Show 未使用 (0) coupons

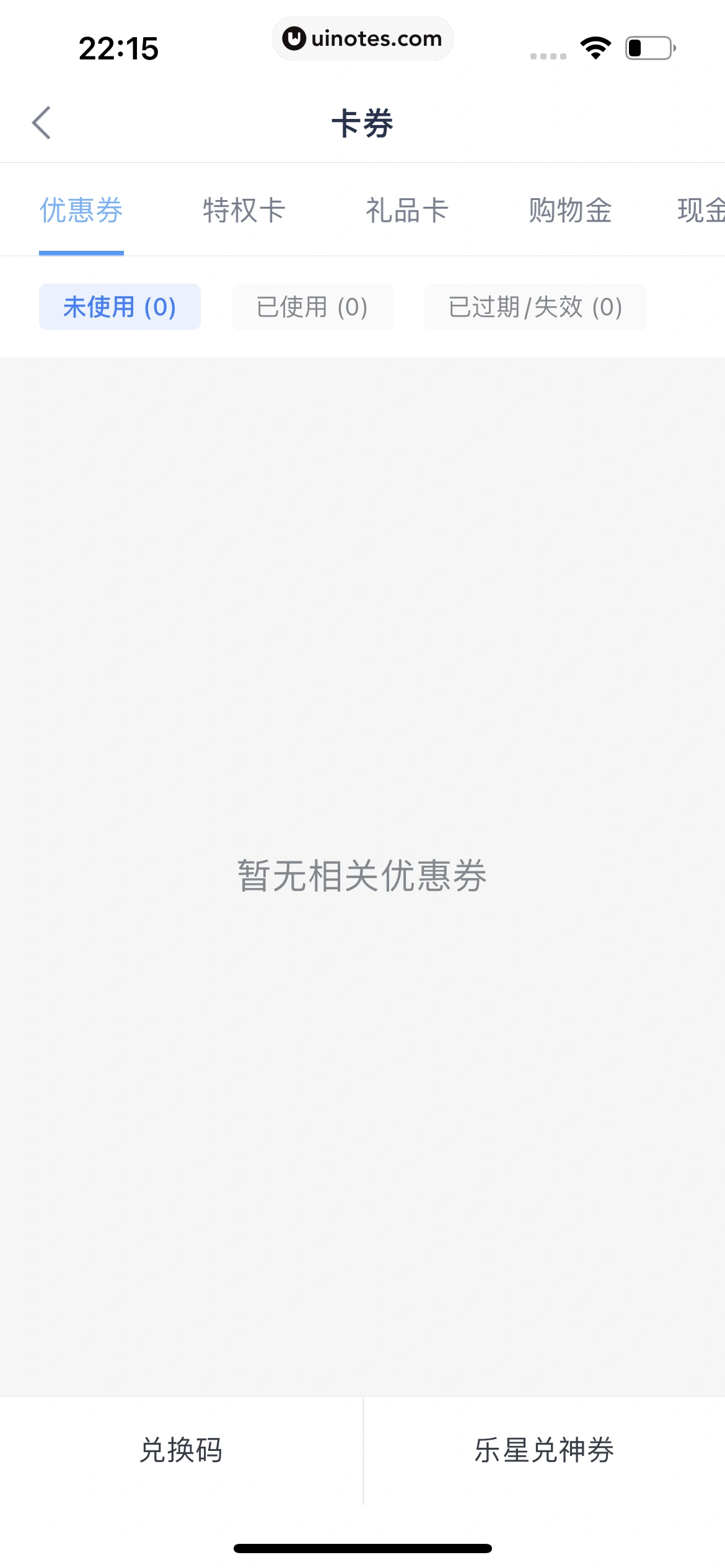pos(120,307)
